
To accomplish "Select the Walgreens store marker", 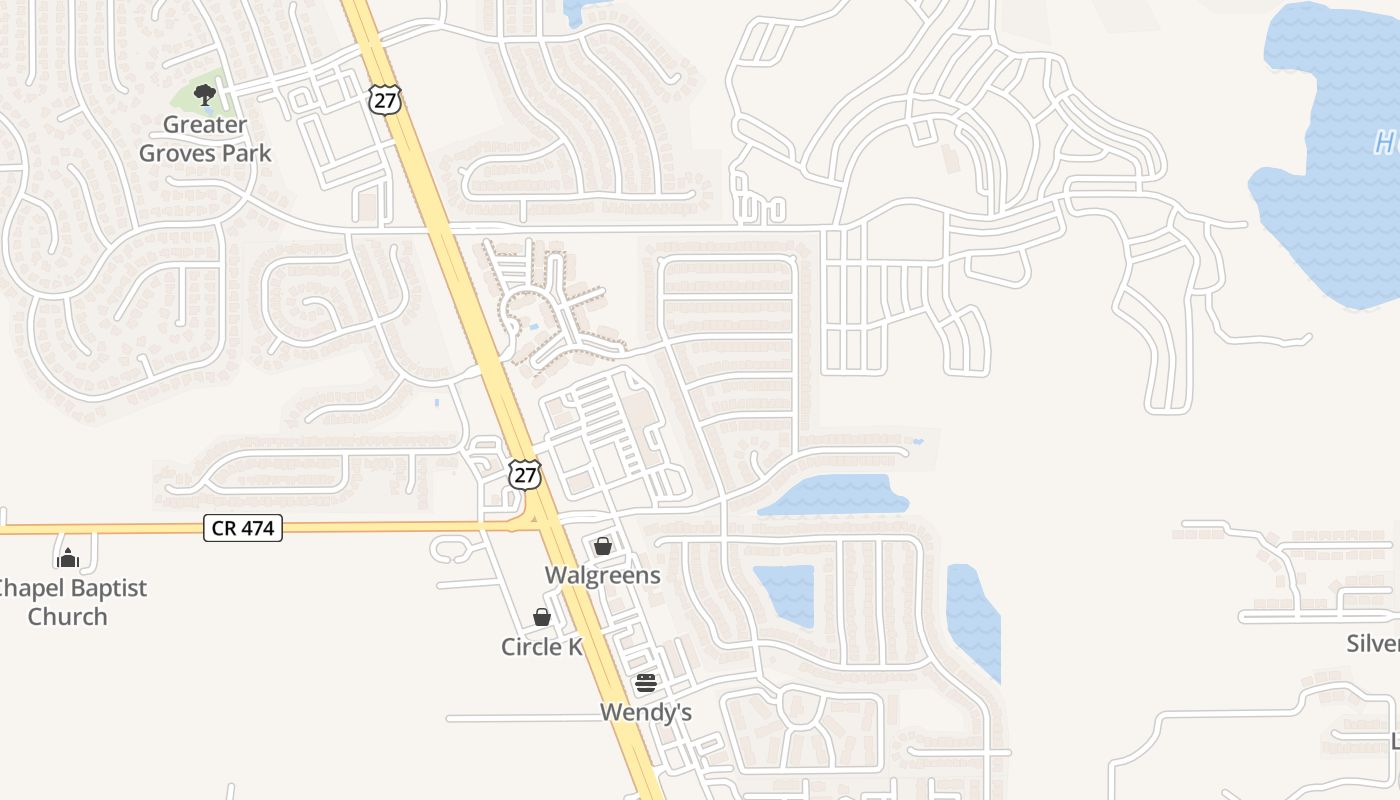I will pos(602,546).
